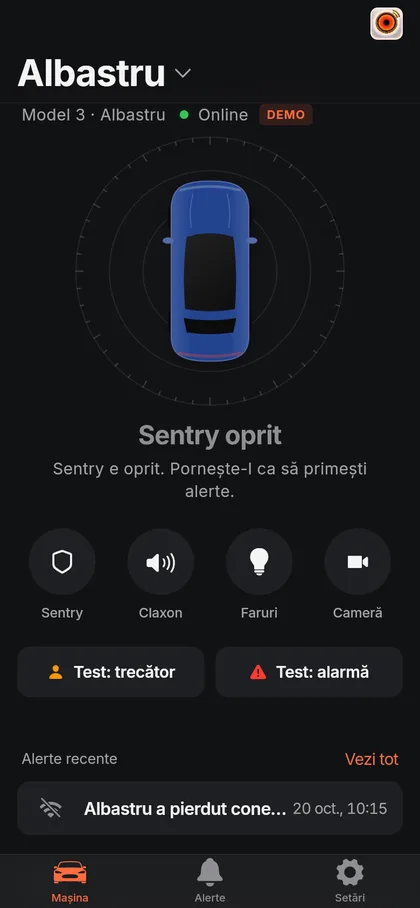Viewport: 420px width, 908px height.
Task: Select the Mașina tab
Action: (70, 881)
